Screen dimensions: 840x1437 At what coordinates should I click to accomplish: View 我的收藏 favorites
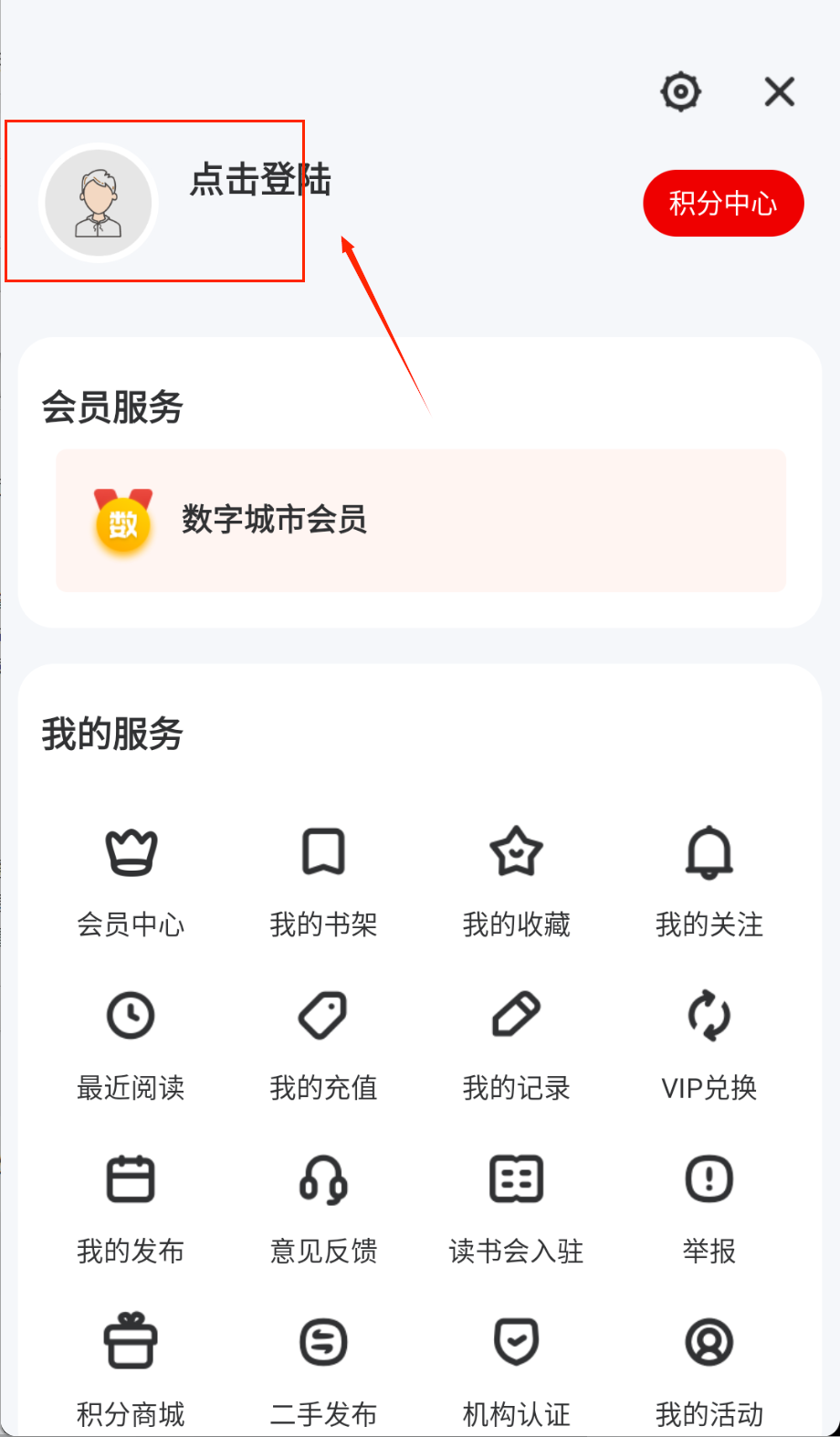516,877
